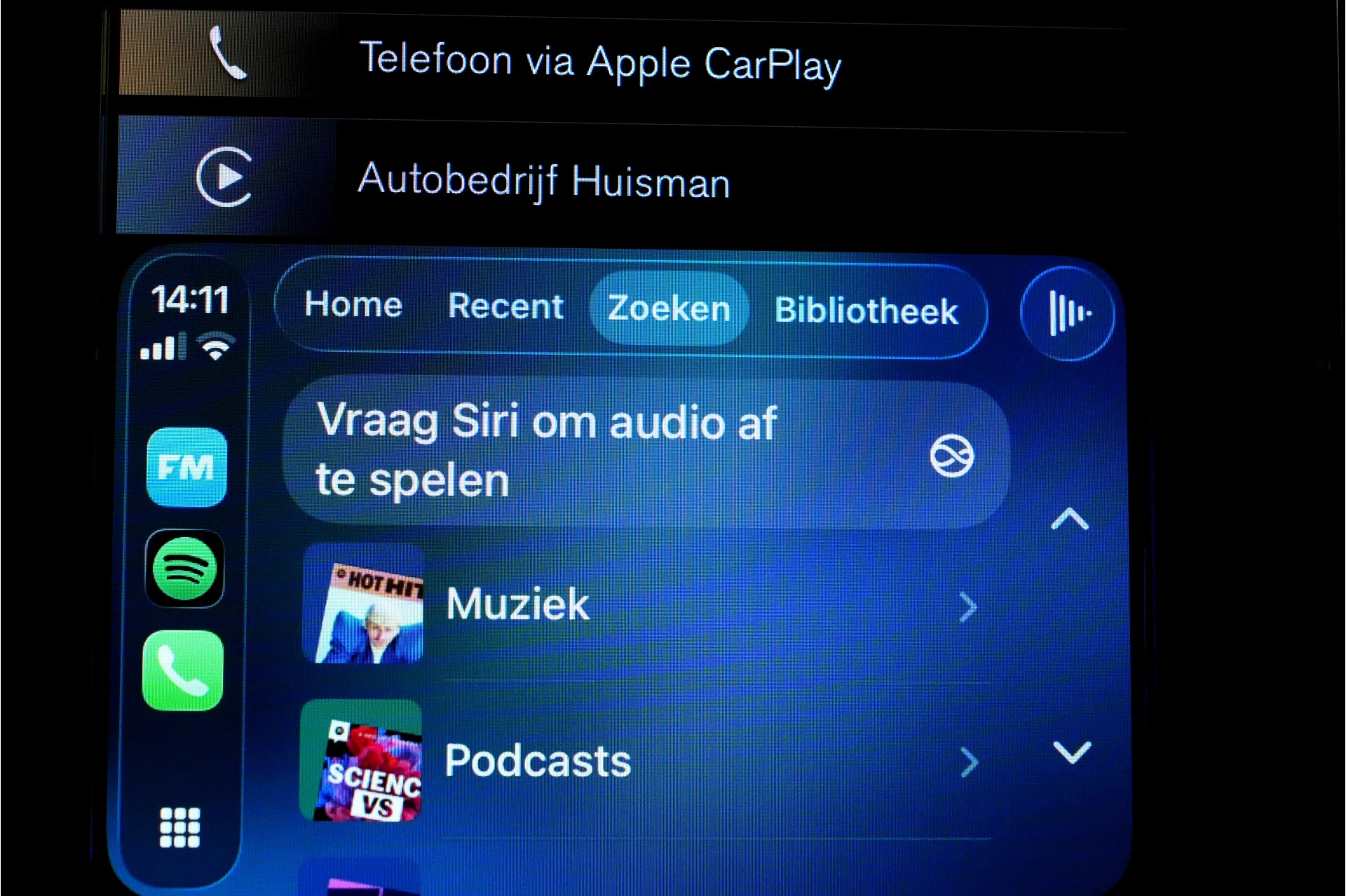The image size is (1346, 896).
Task: Open the green Phone app
Action: (184, 671)
